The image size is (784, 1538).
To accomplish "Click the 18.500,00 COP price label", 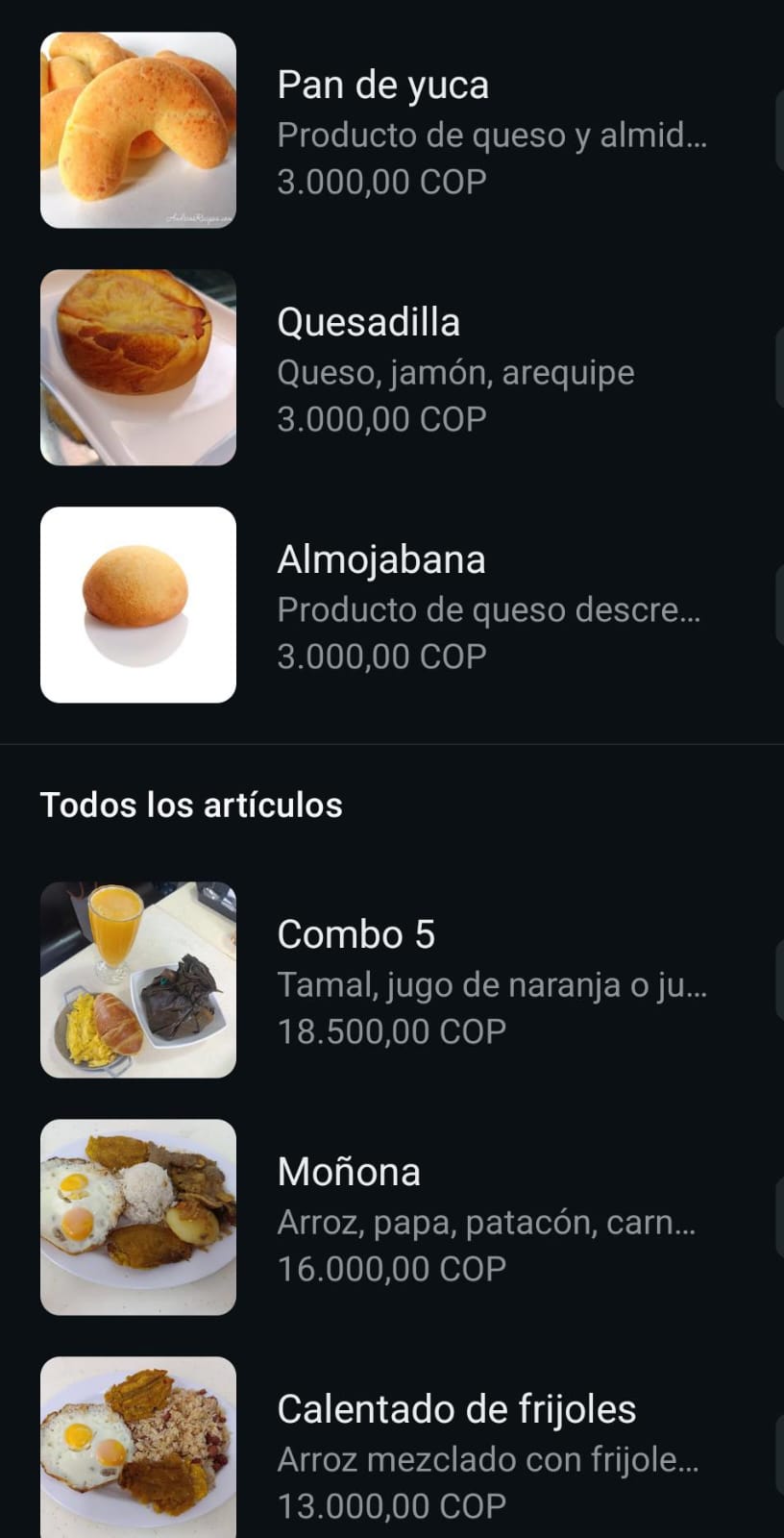I will point(391,1030).
